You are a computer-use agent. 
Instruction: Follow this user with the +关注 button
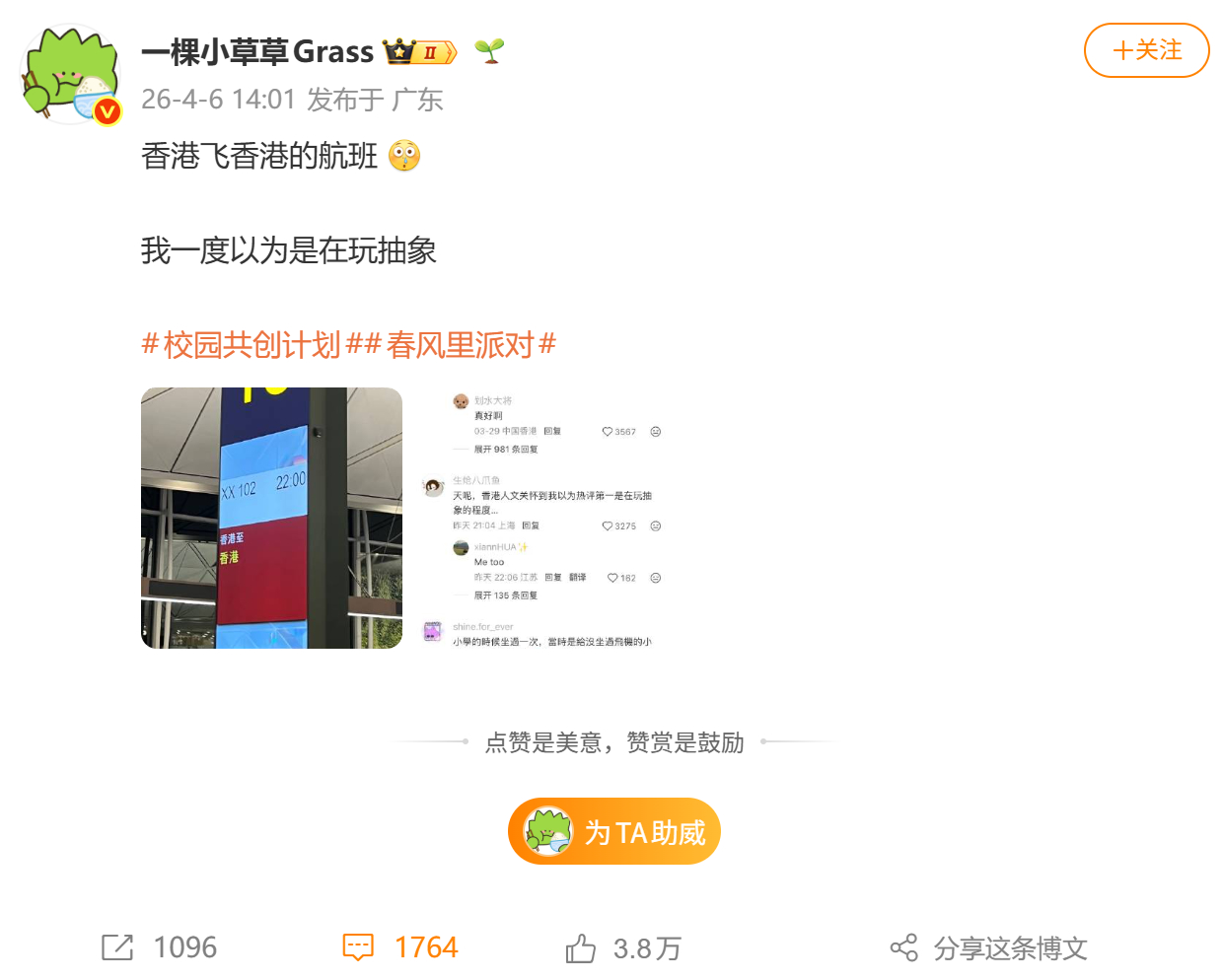tap(1146, 50)
